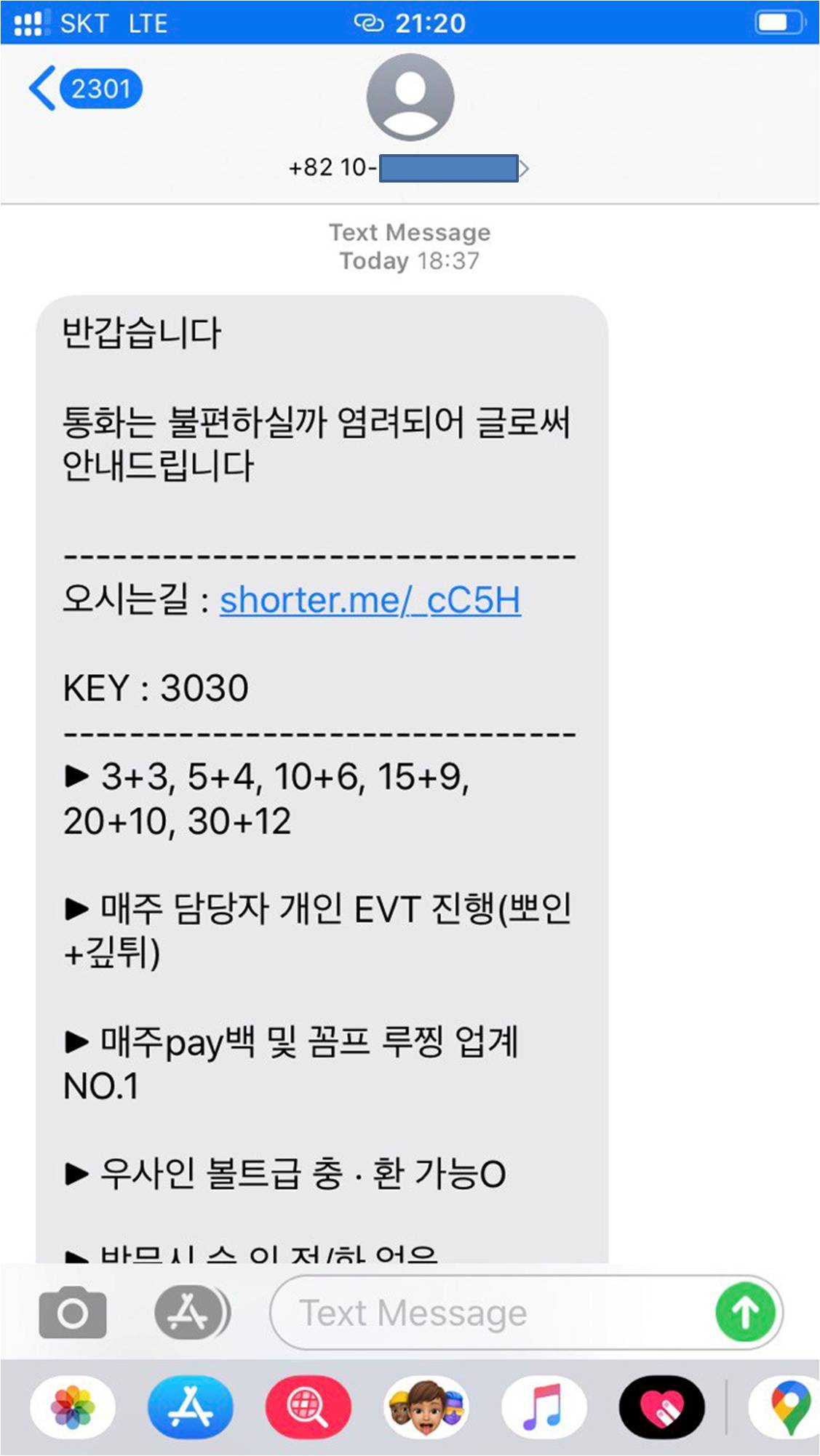820x1456 pixels.
Task: Open the Photos app in the drawer
Action: click(x=73, y=1407)
